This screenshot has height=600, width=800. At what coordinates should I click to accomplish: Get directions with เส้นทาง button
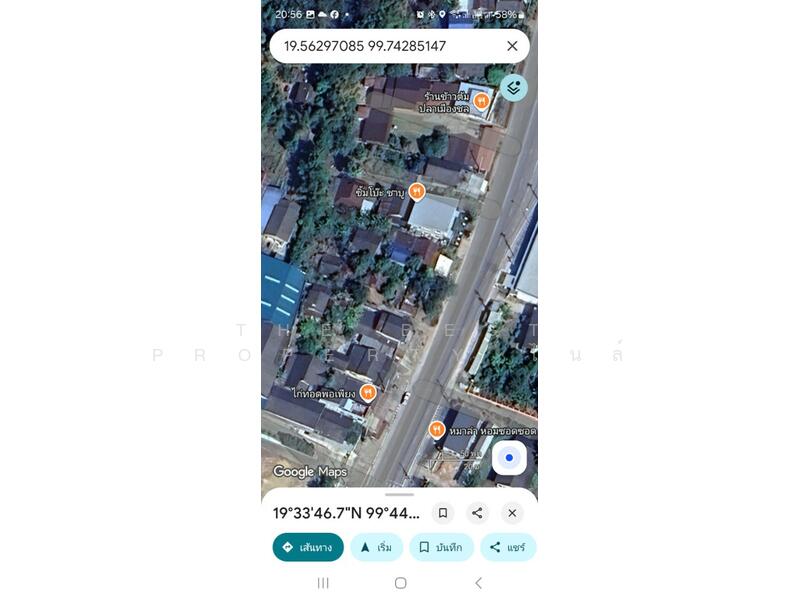(308, 547)
